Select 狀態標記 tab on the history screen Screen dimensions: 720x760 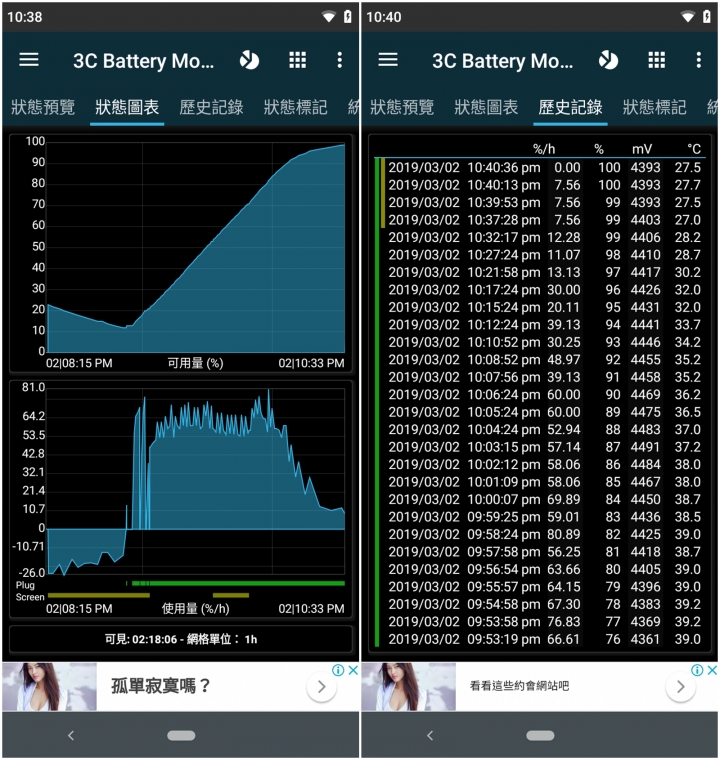point(654,107)
